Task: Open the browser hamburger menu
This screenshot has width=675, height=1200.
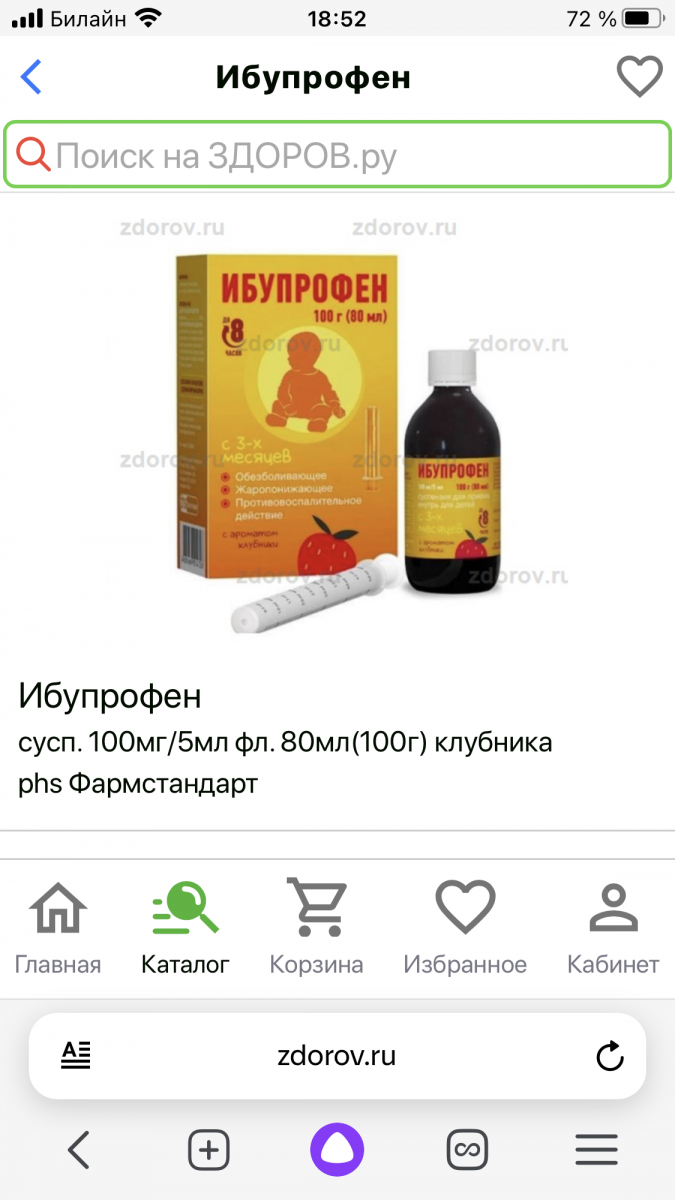Action: coord(596,1150)
